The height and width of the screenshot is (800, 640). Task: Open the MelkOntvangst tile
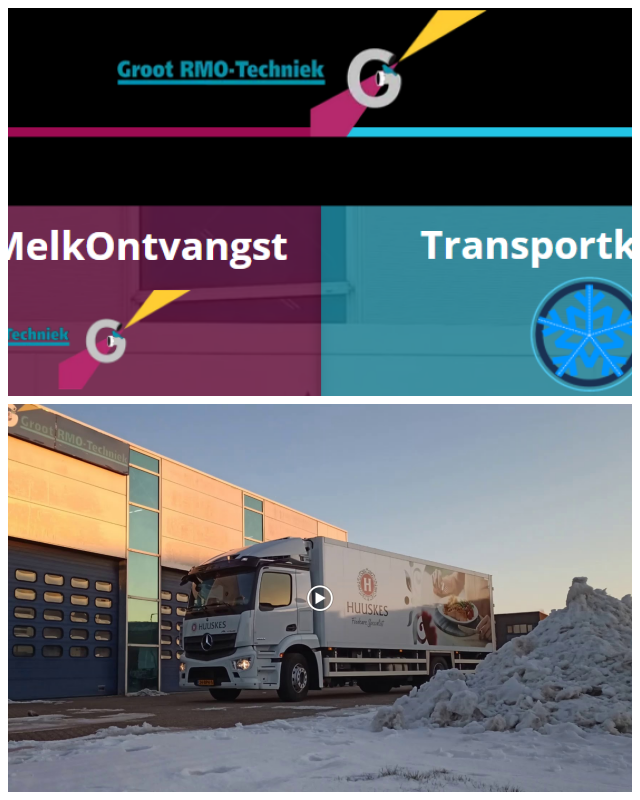(164, 300)
